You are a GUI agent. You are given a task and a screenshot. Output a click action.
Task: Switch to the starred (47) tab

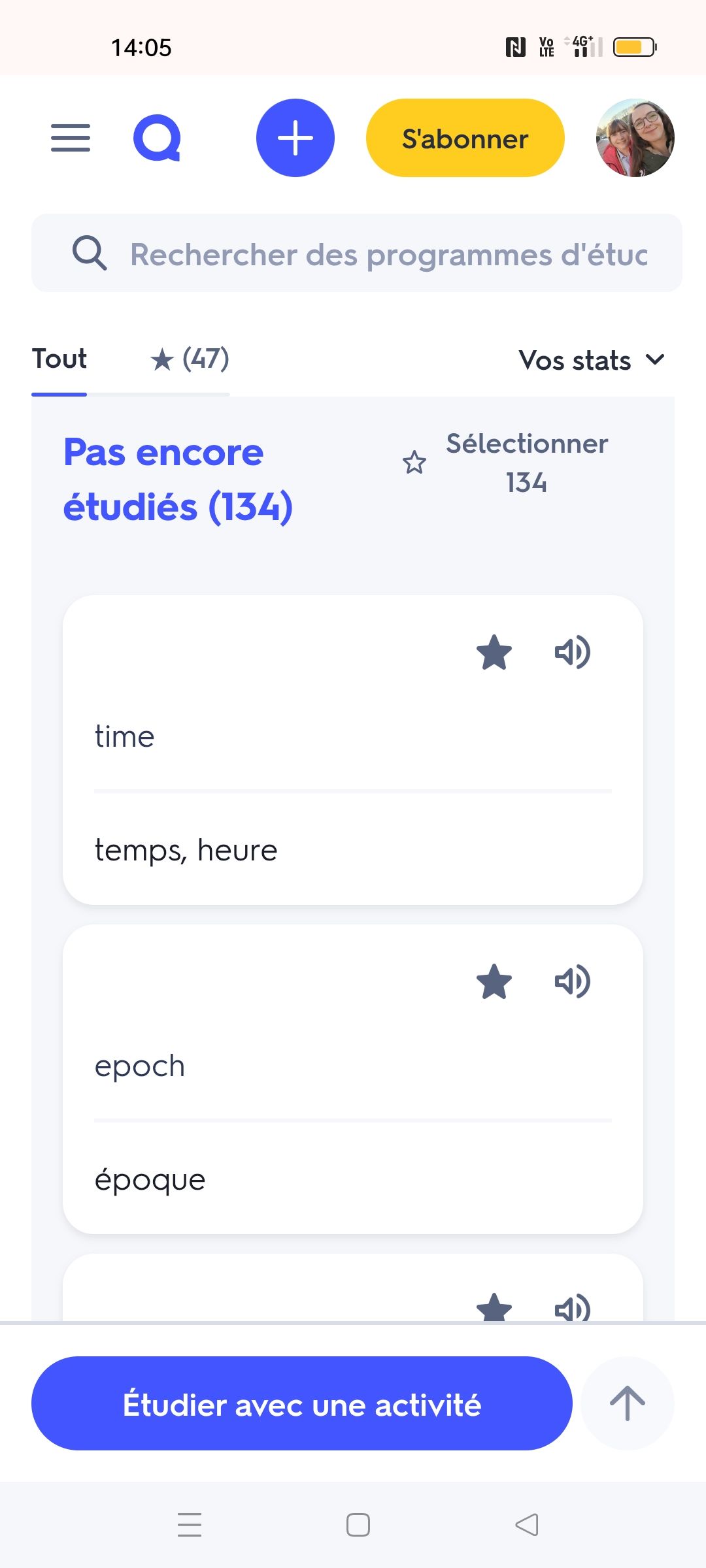[x=190, y=359]
